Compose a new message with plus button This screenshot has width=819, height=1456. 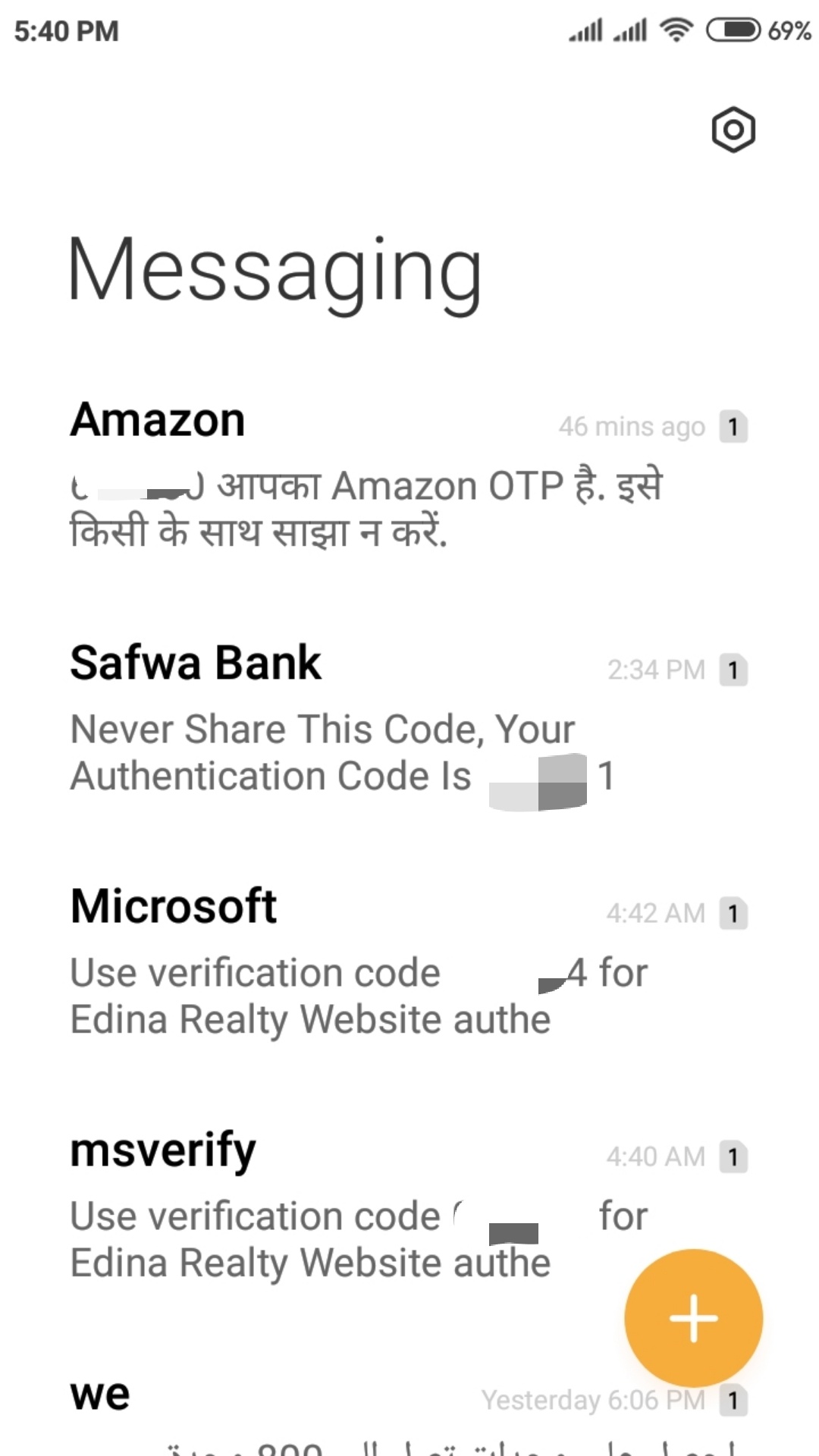click(693, 1318)
